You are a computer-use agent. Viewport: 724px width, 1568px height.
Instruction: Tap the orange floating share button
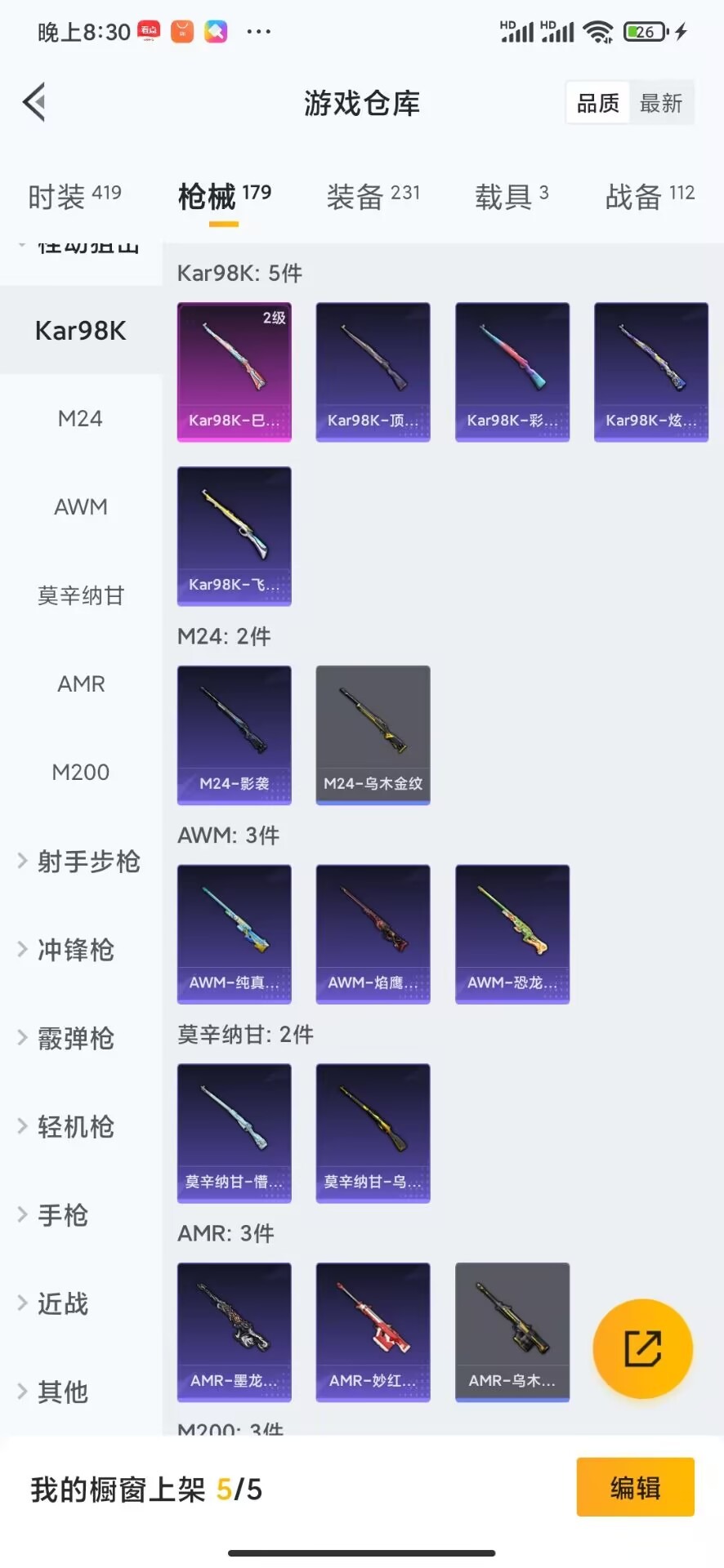pos(642,1348)
